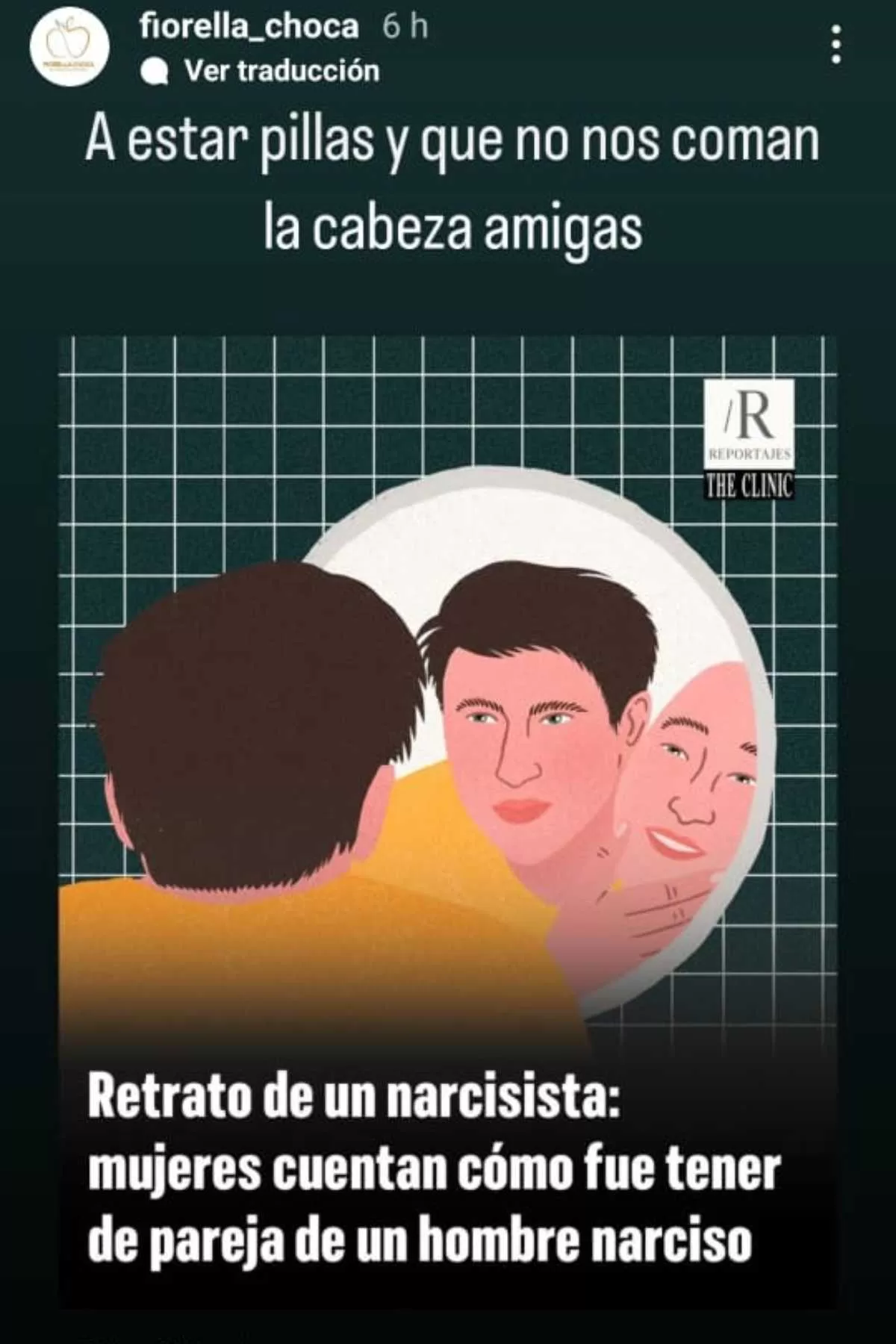Open the shared The Clinic narcisista post
Viewport: 896px width, 1344px height.
point(448,821)
